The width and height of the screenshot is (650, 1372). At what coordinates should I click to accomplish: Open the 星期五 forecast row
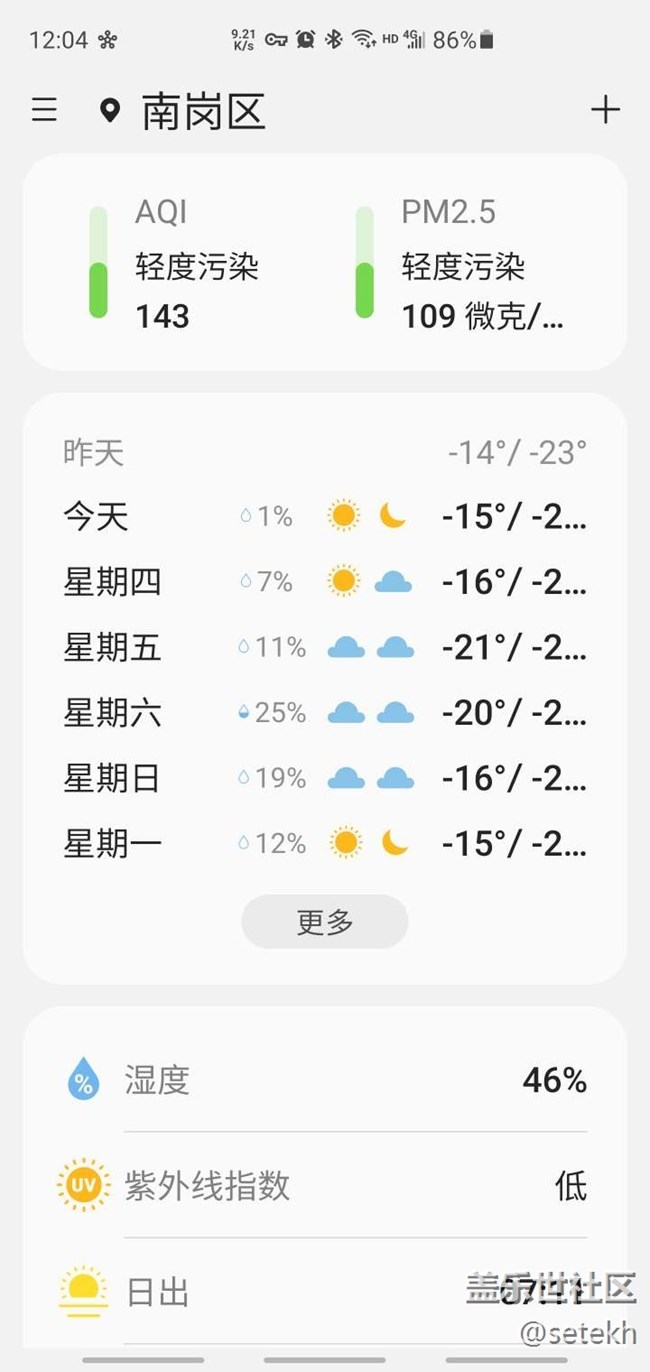pos(325,648)
